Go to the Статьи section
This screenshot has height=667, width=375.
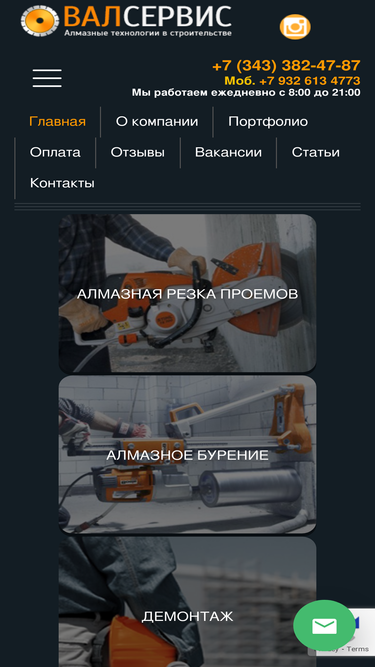click(x=315, y=152)
